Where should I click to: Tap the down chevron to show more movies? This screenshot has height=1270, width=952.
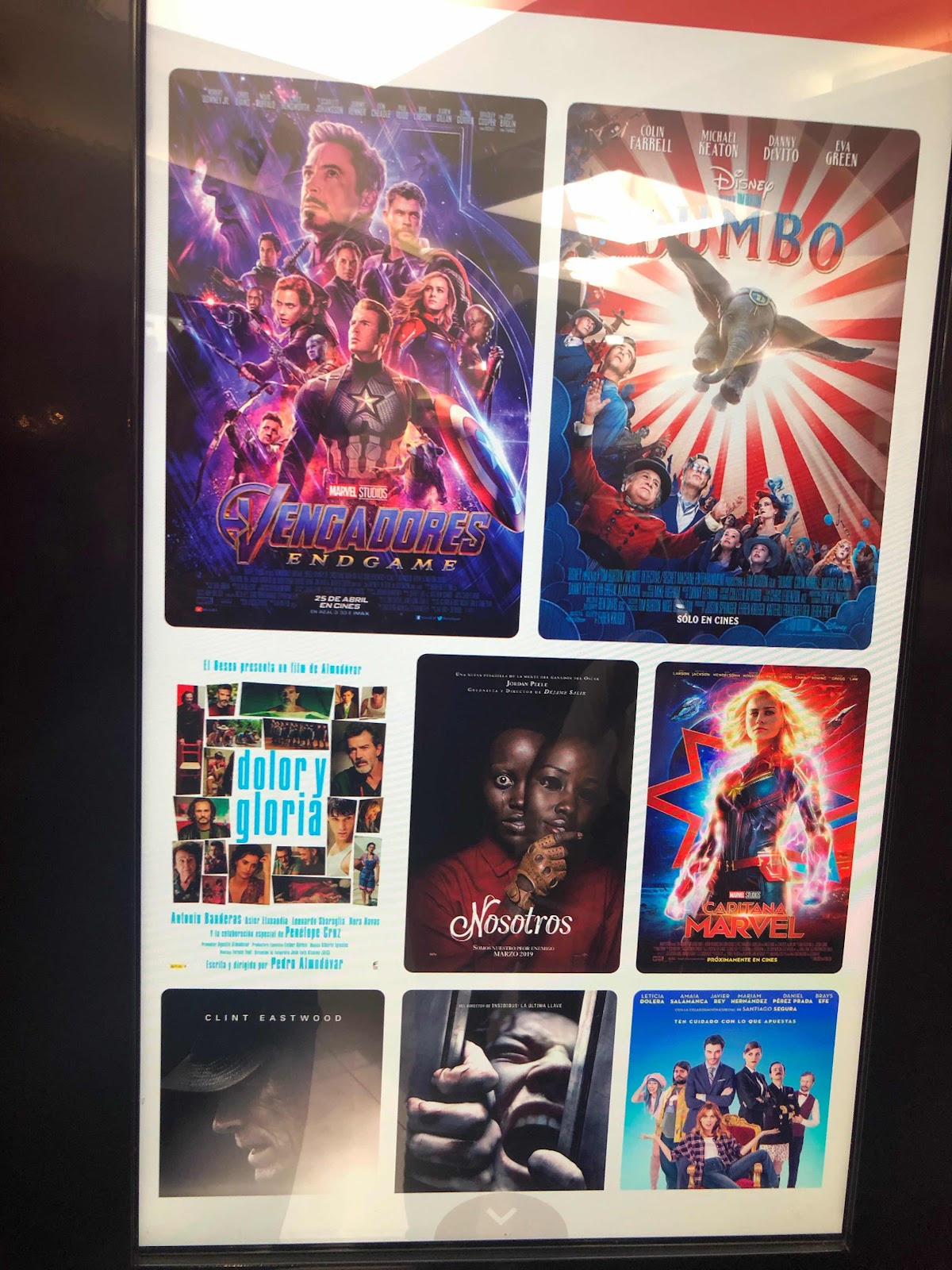(501, 1215)
